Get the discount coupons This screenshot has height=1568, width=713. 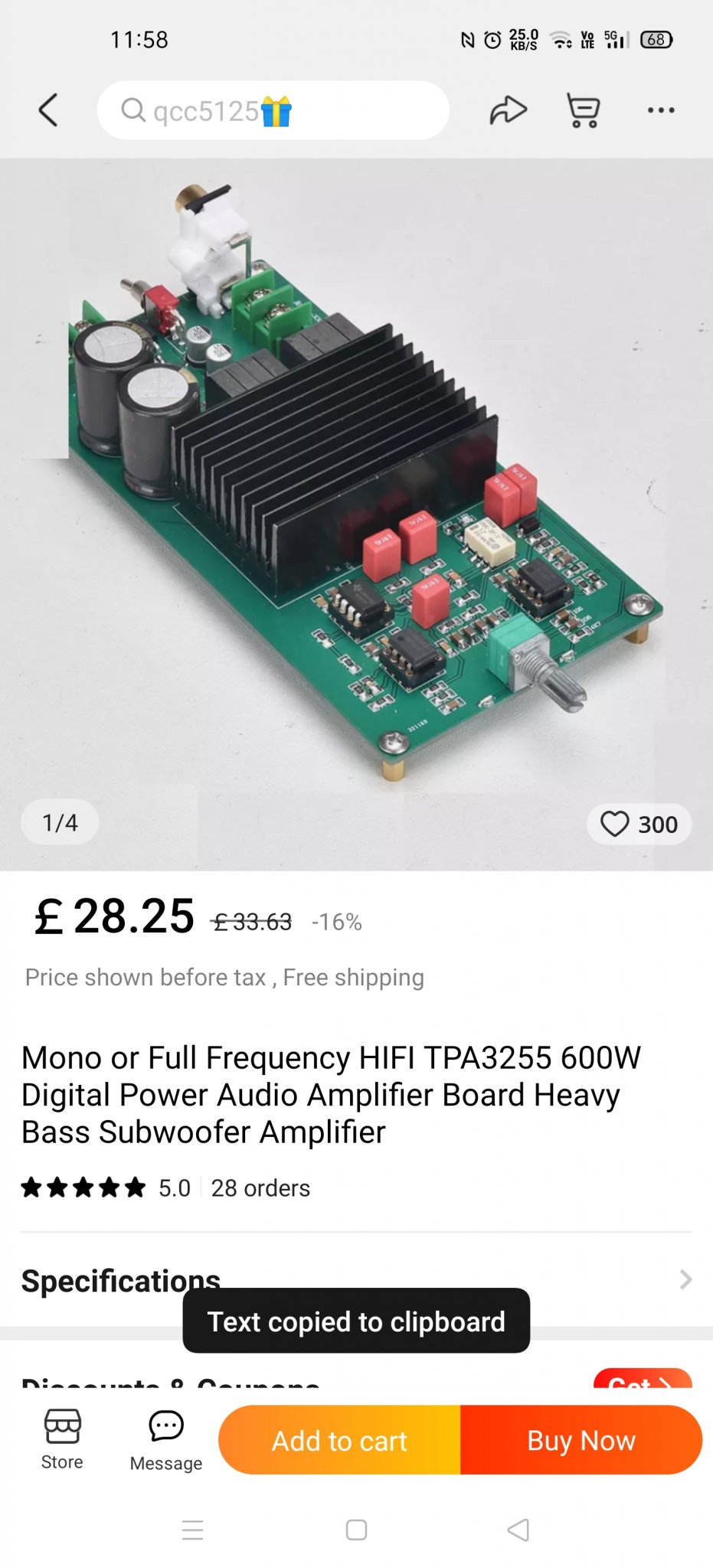[643, 1380]
